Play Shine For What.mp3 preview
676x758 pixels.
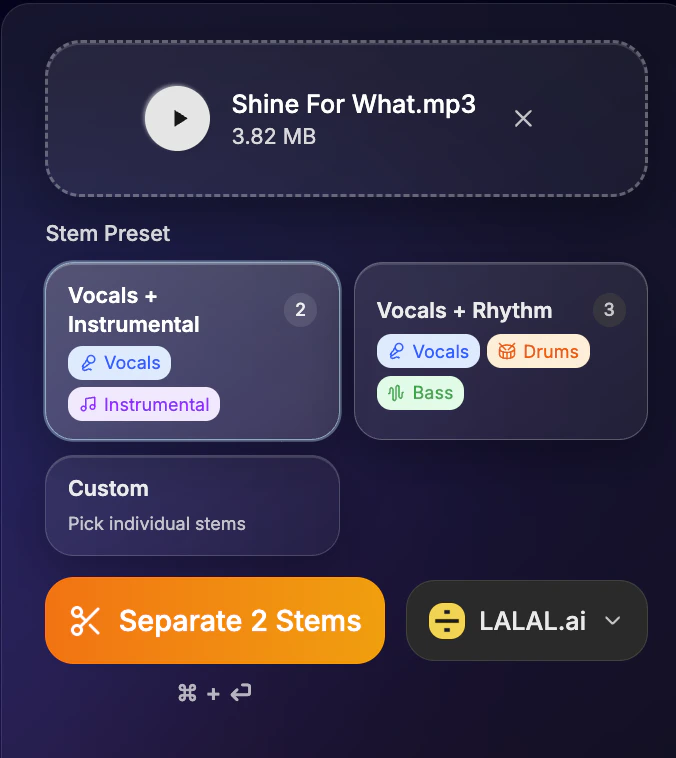177,118
